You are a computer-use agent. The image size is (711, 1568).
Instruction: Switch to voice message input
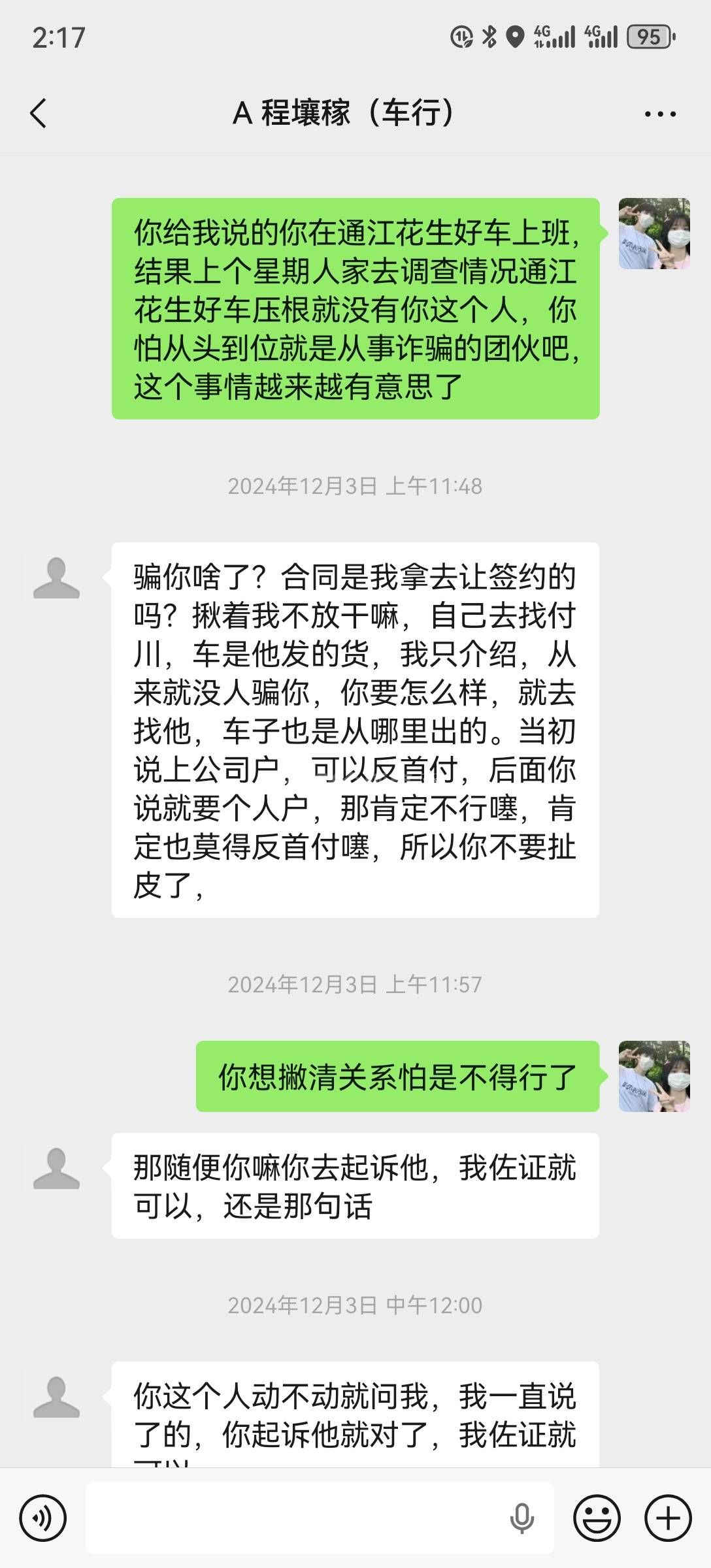coord(43,1518)
